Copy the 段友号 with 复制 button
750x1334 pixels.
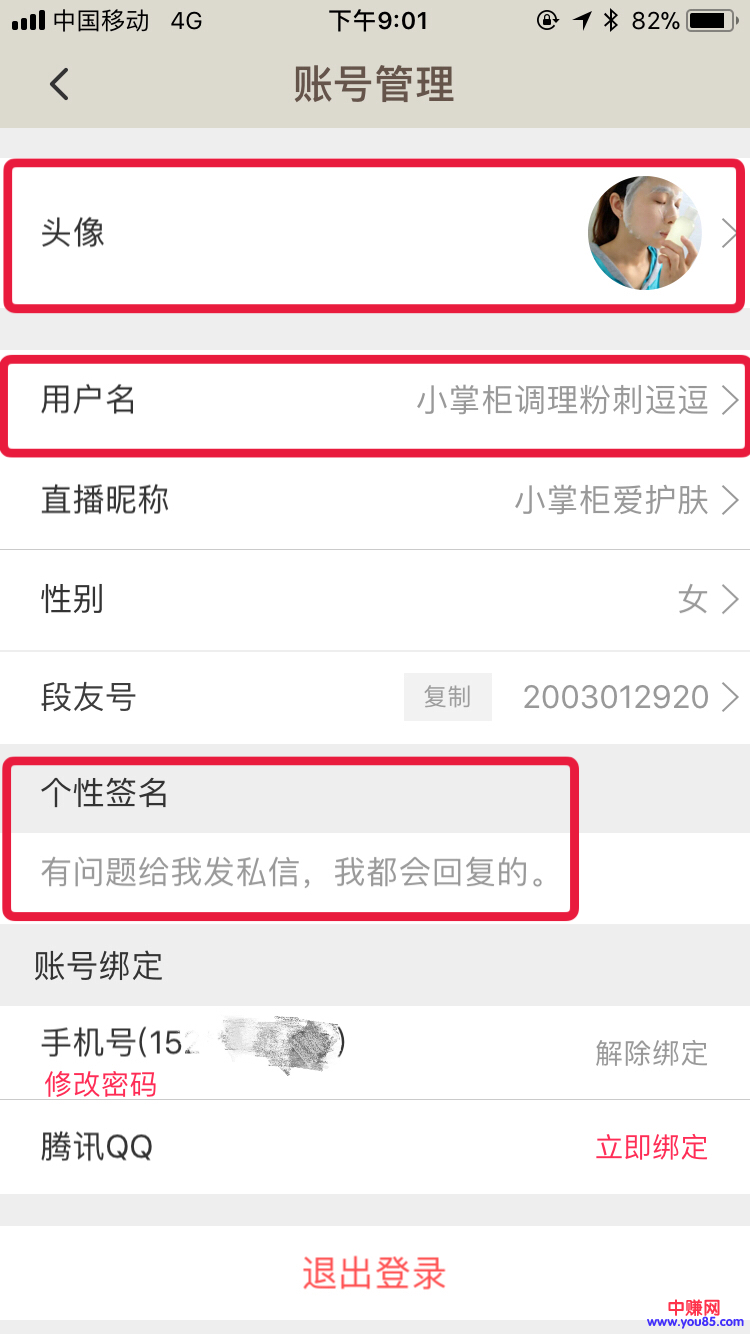click(x=447, y=697)
